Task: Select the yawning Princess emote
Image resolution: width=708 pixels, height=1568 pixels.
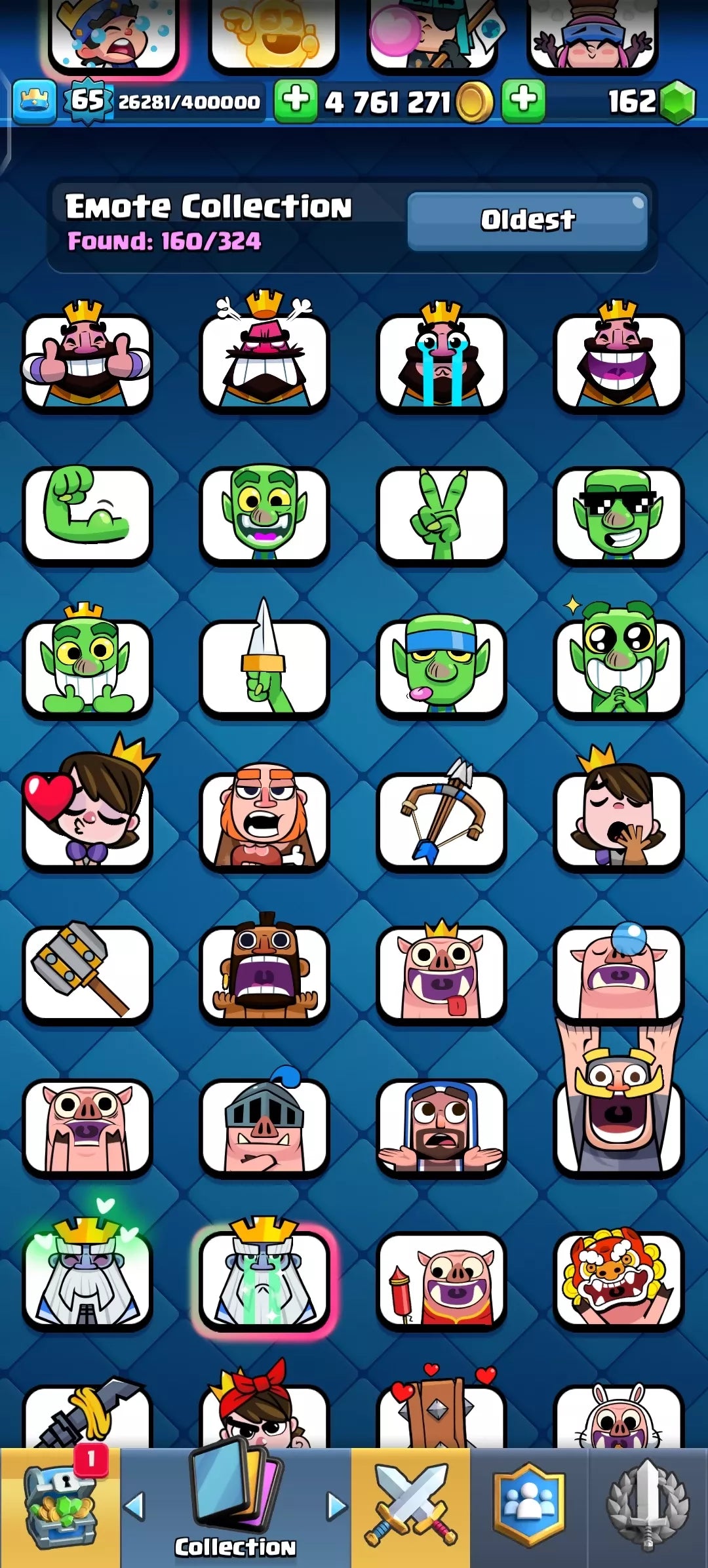Action: pos(618,819)
